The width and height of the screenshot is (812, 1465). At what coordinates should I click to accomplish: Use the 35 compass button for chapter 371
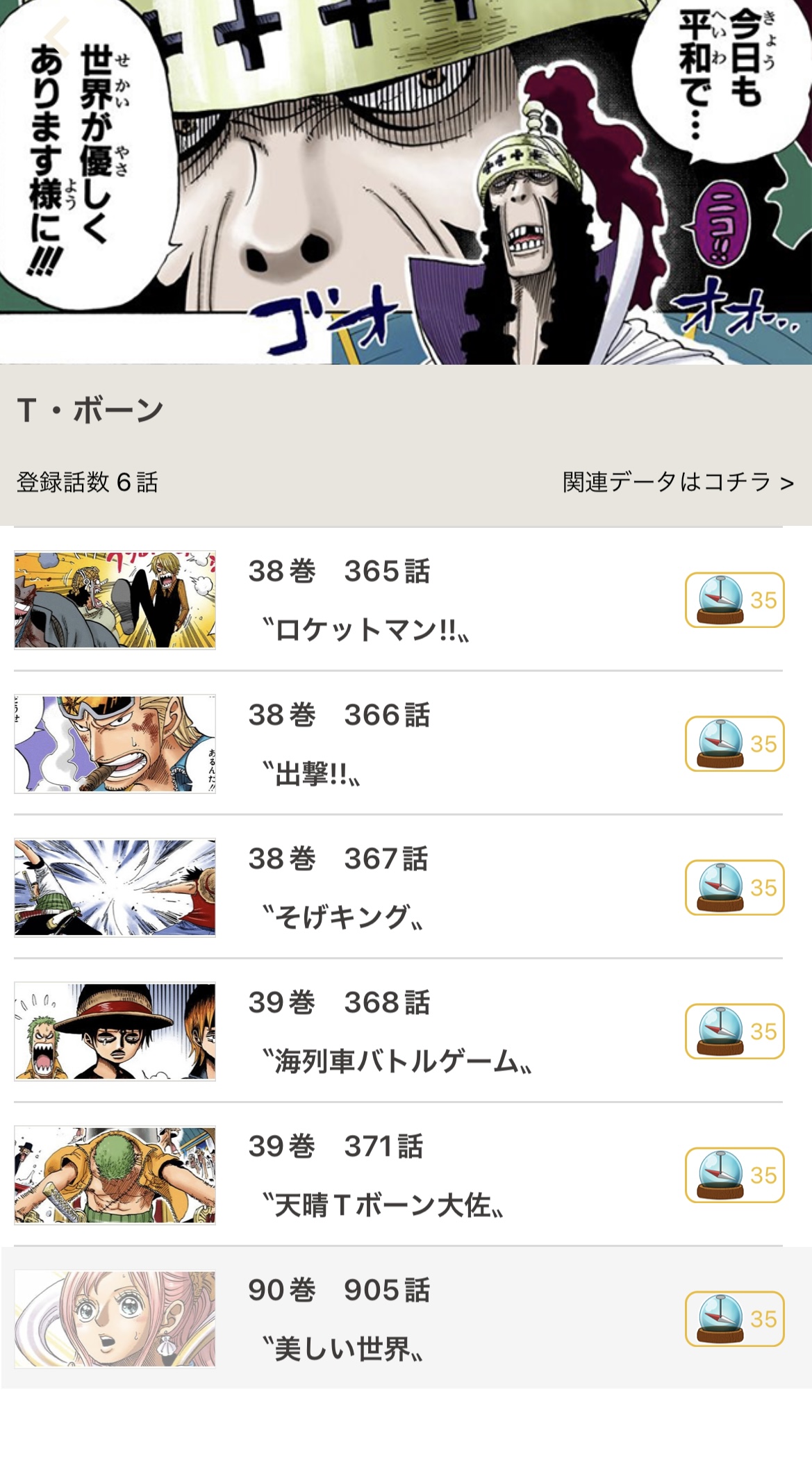(734, 1175)
